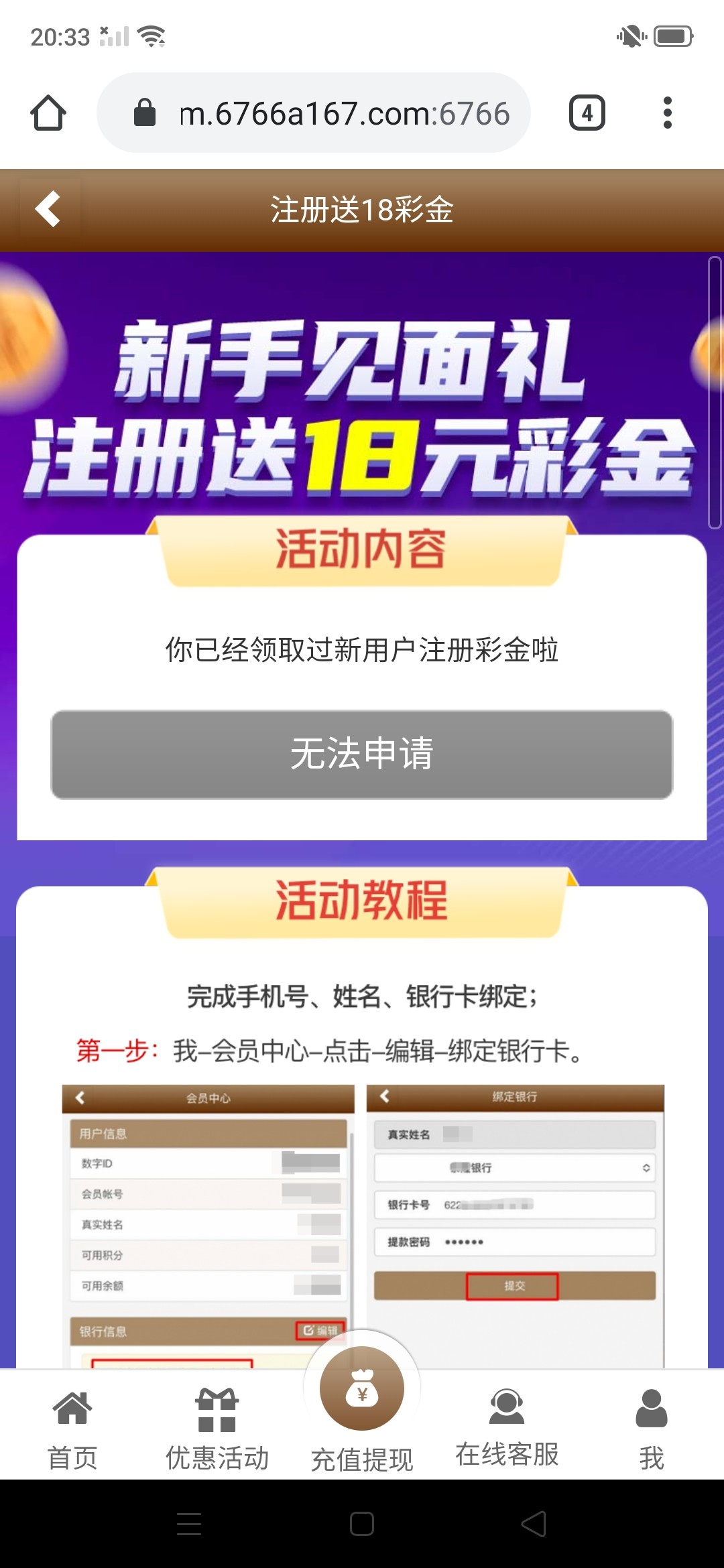Viewport: 724px width, 1568px height.
Task: Tap the system home navigation button
Action: point(362,1524)
